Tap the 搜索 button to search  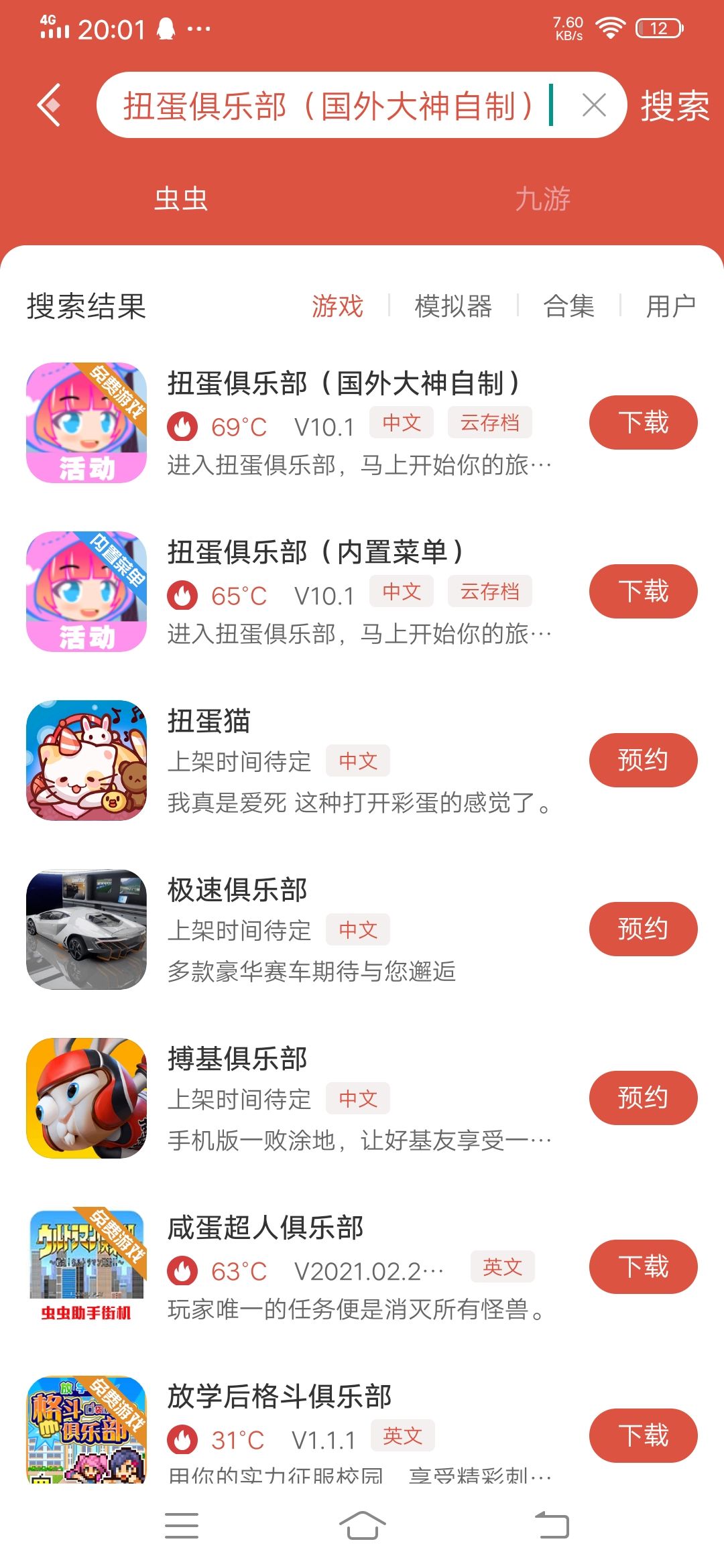pyautogui.click(x=674, y=106)
